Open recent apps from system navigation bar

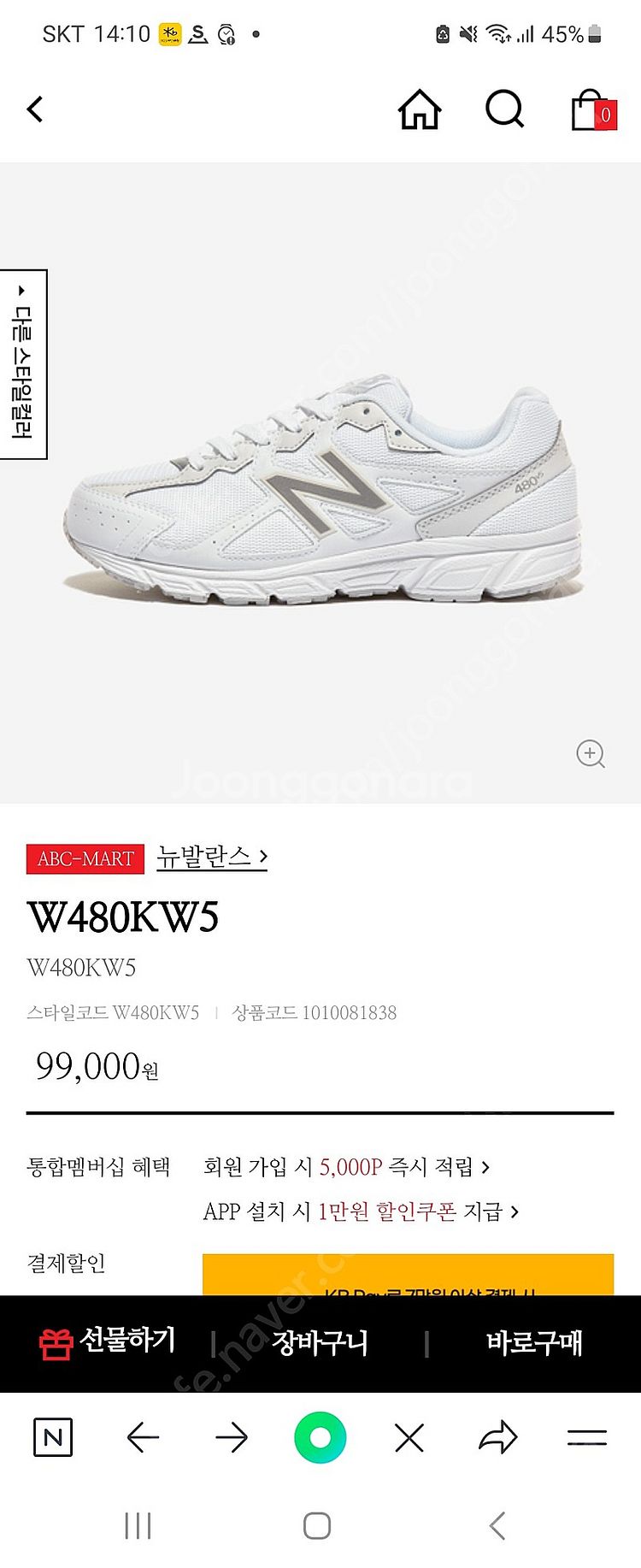click(x=138, y=1526)
